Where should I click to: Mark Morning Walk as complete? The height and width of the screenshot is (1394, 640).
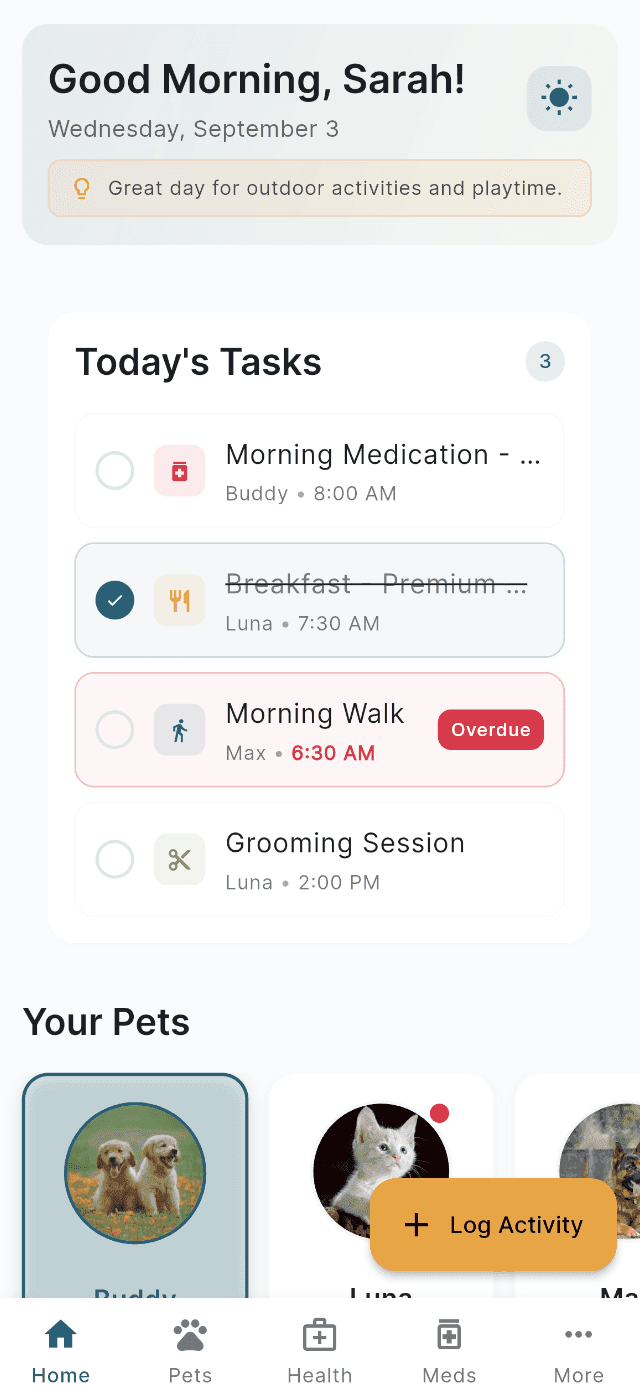(x=115, y=730)
